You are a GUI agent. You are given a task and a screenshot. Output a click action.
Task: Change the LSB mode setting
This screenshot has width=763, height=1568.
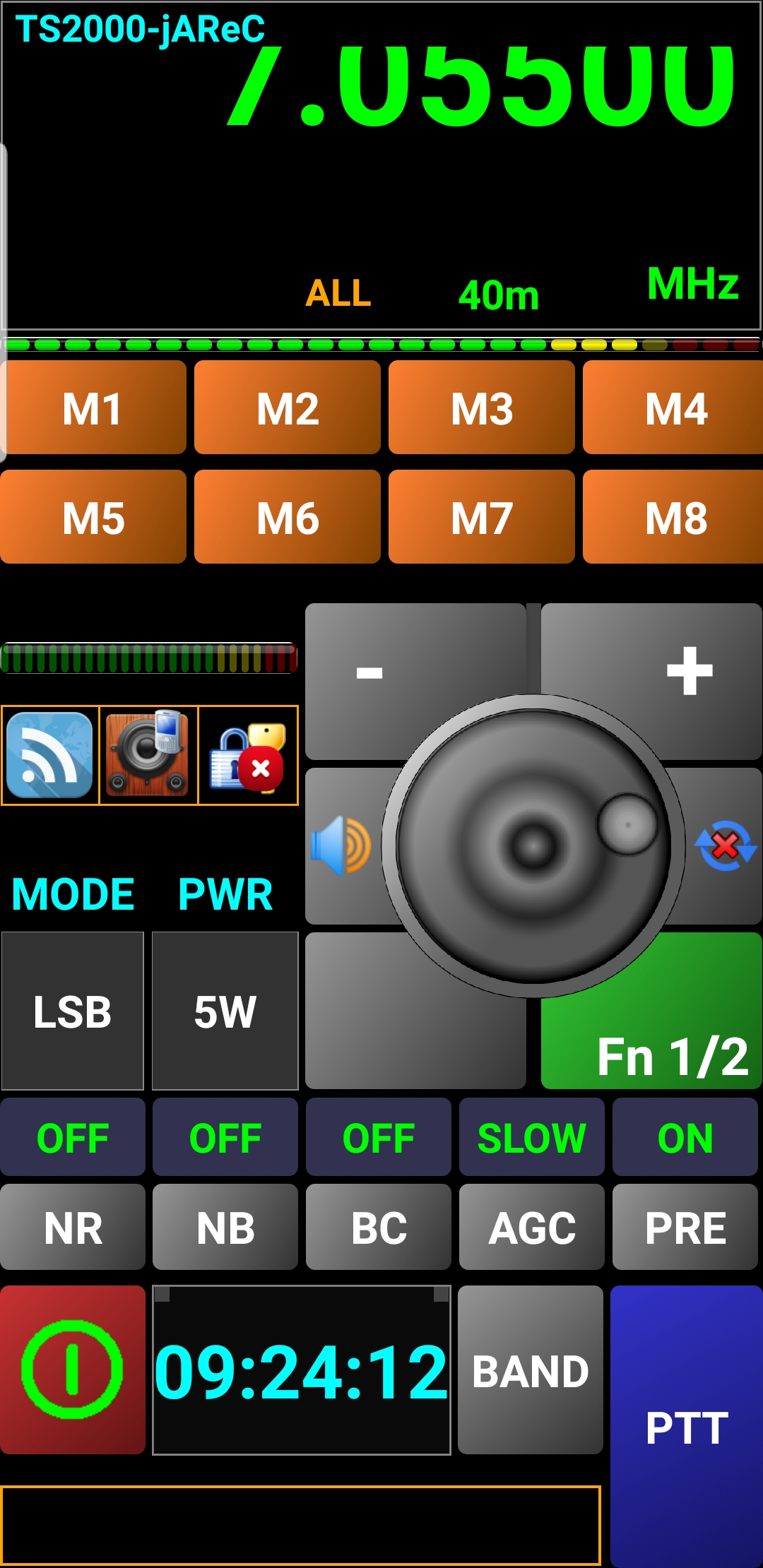click(73, 1011)
